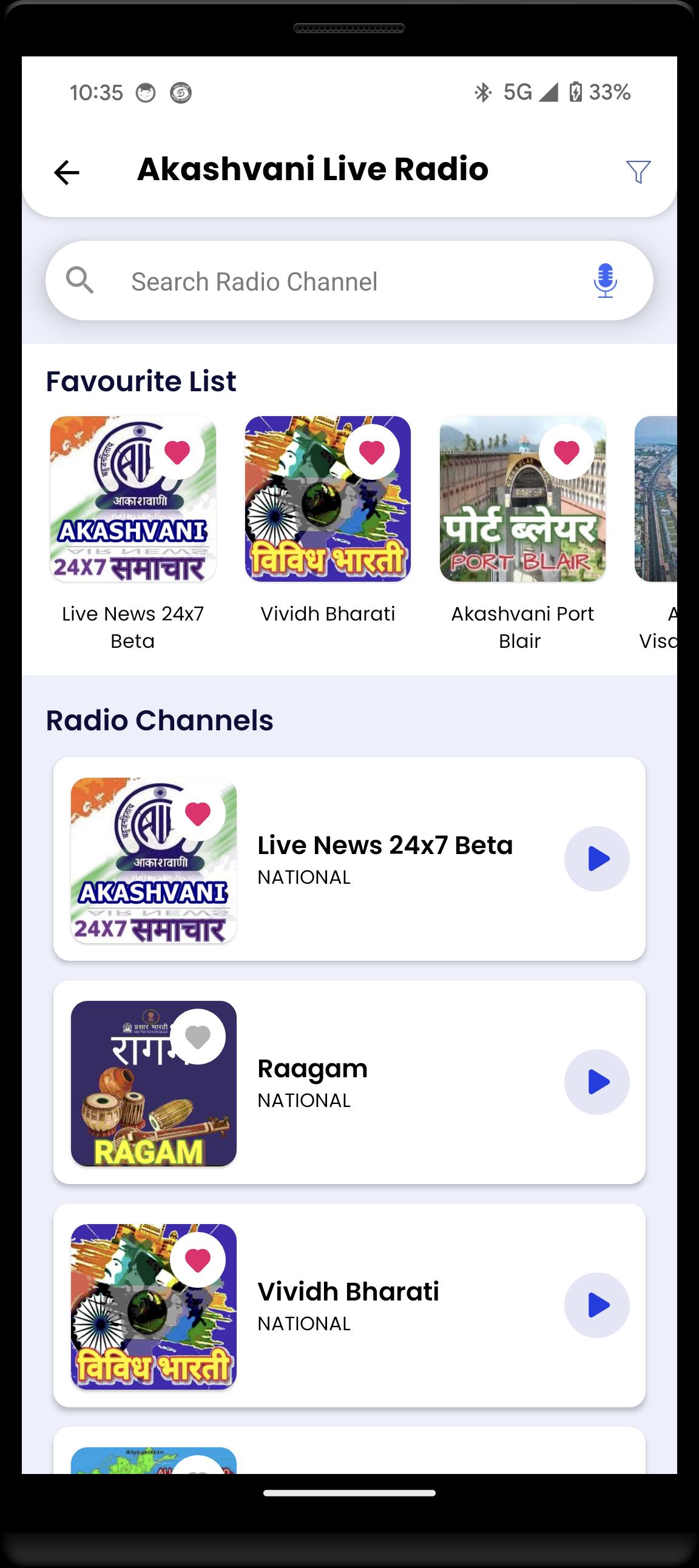Add Raagam to favourites with heart

197,1037
